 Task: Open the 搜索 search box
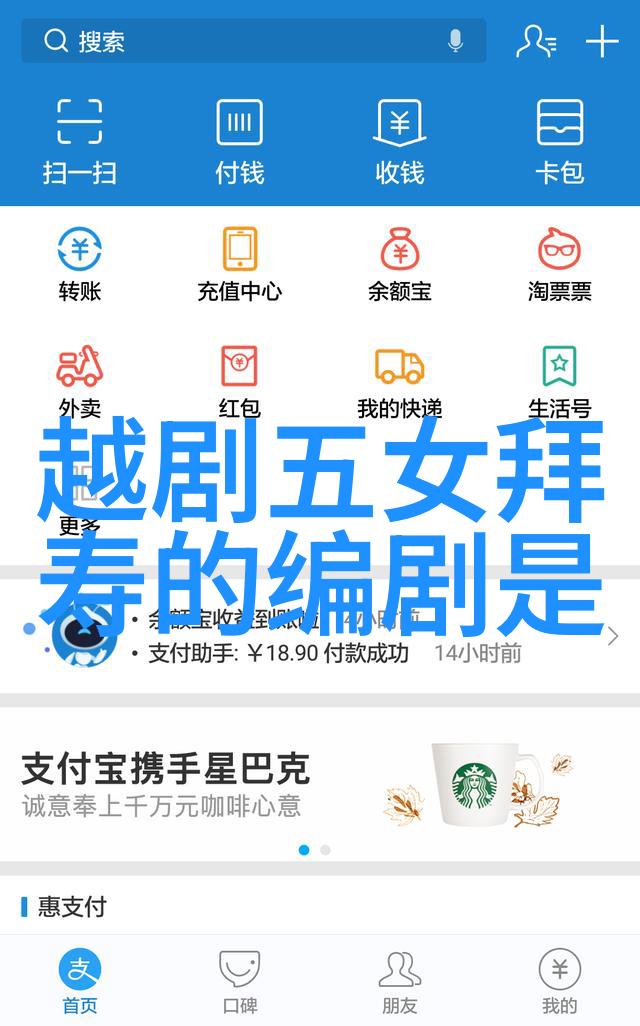(x=240, y=42)
